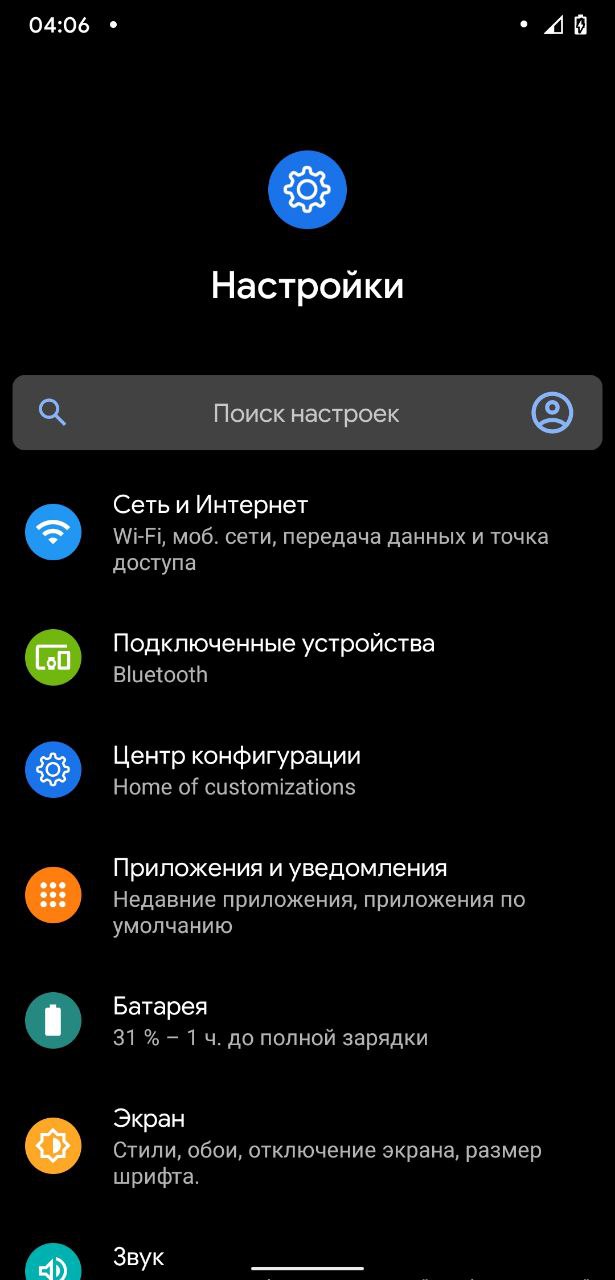Open the account profile avatar icon

point(552,413)
